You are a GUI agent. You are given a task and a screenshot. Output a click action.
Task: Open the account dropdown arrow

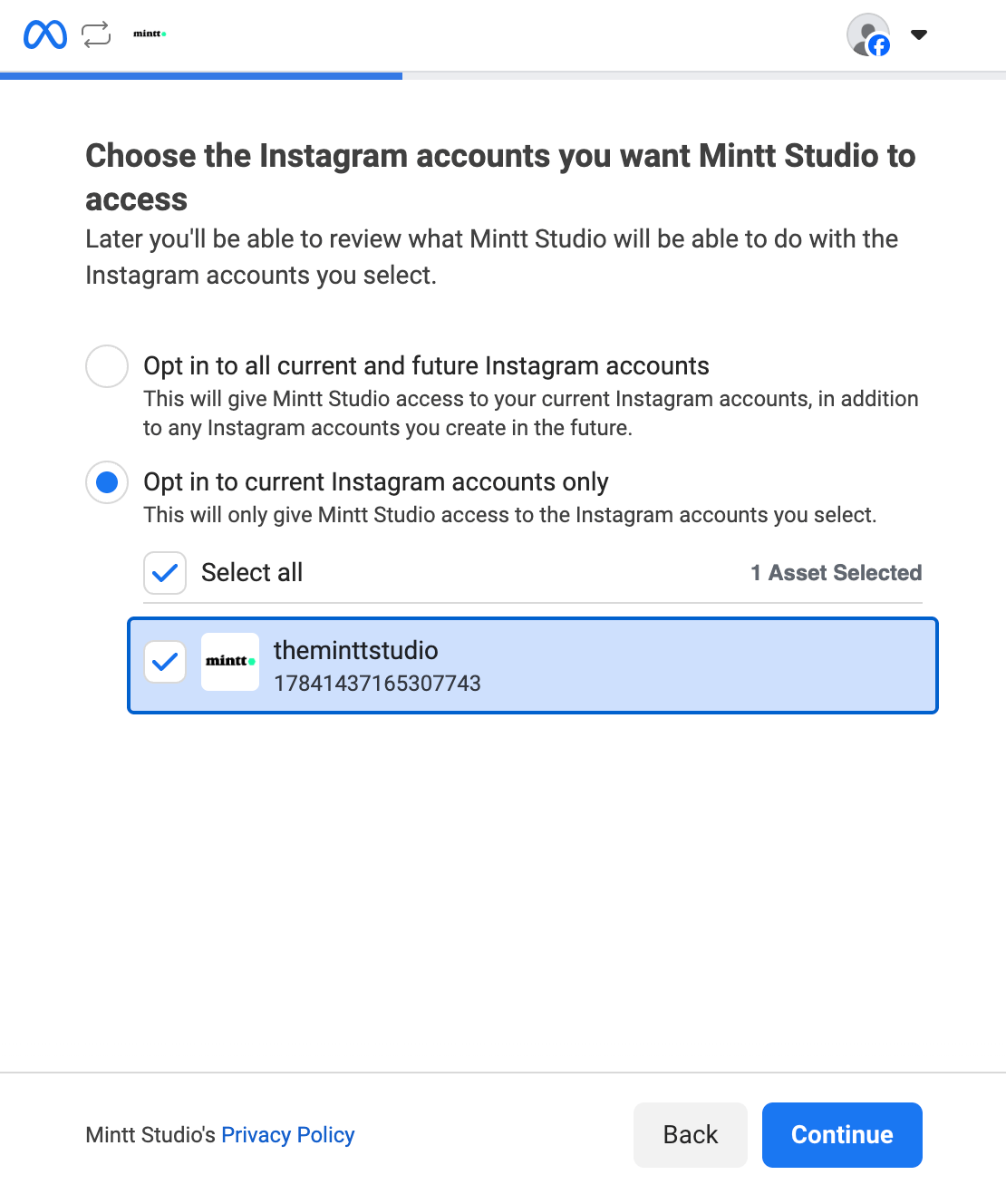coord(918,34)
